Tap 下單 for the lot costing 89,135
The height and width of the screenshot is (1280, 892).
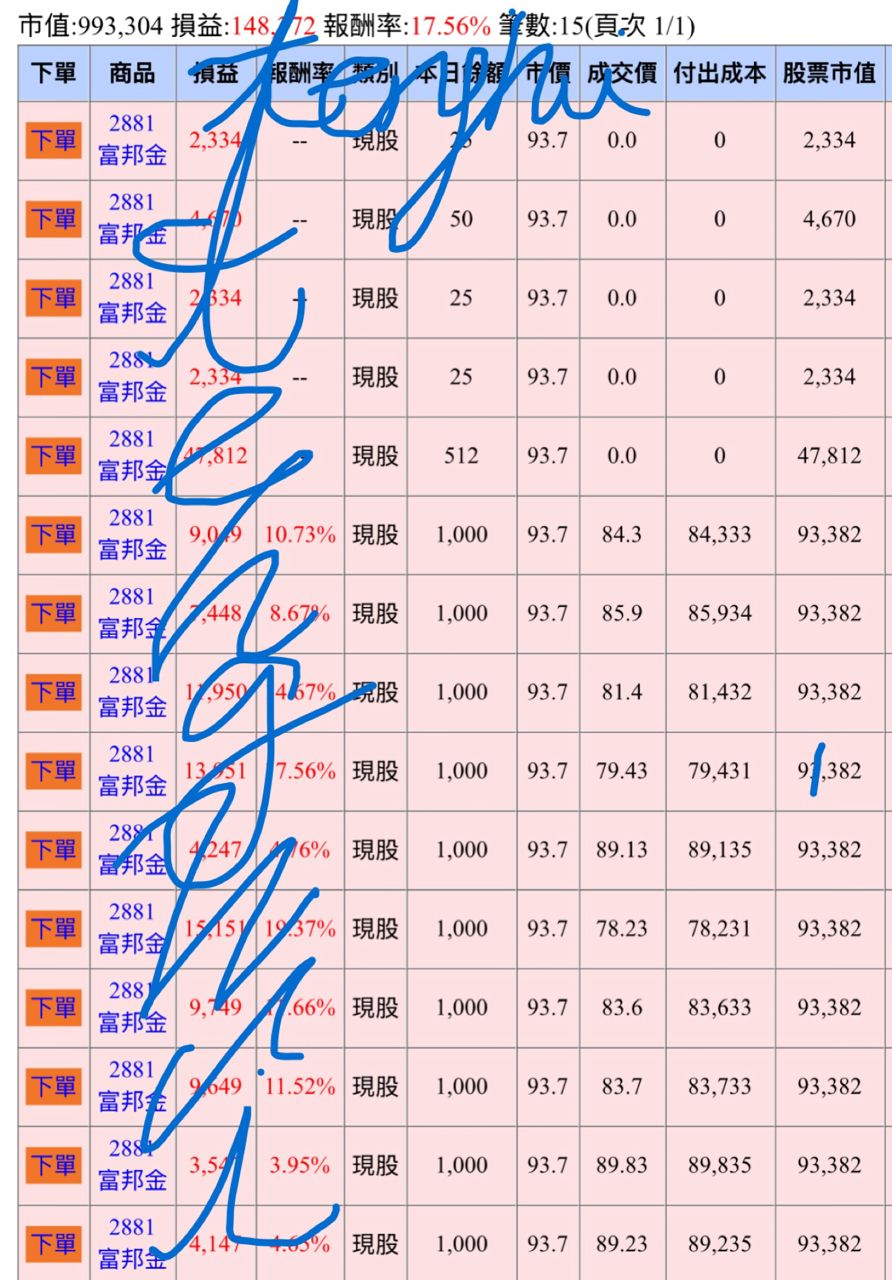tap(53, 850)
